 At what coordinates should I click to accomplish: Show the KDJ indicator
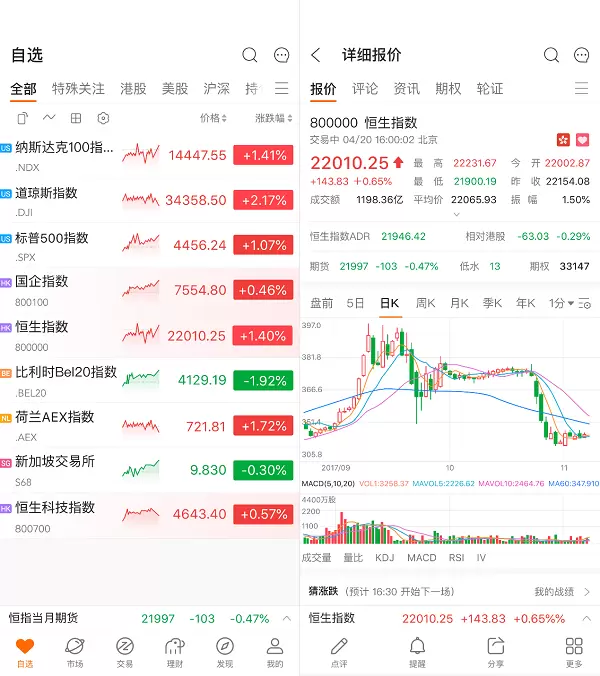point(385,558)
